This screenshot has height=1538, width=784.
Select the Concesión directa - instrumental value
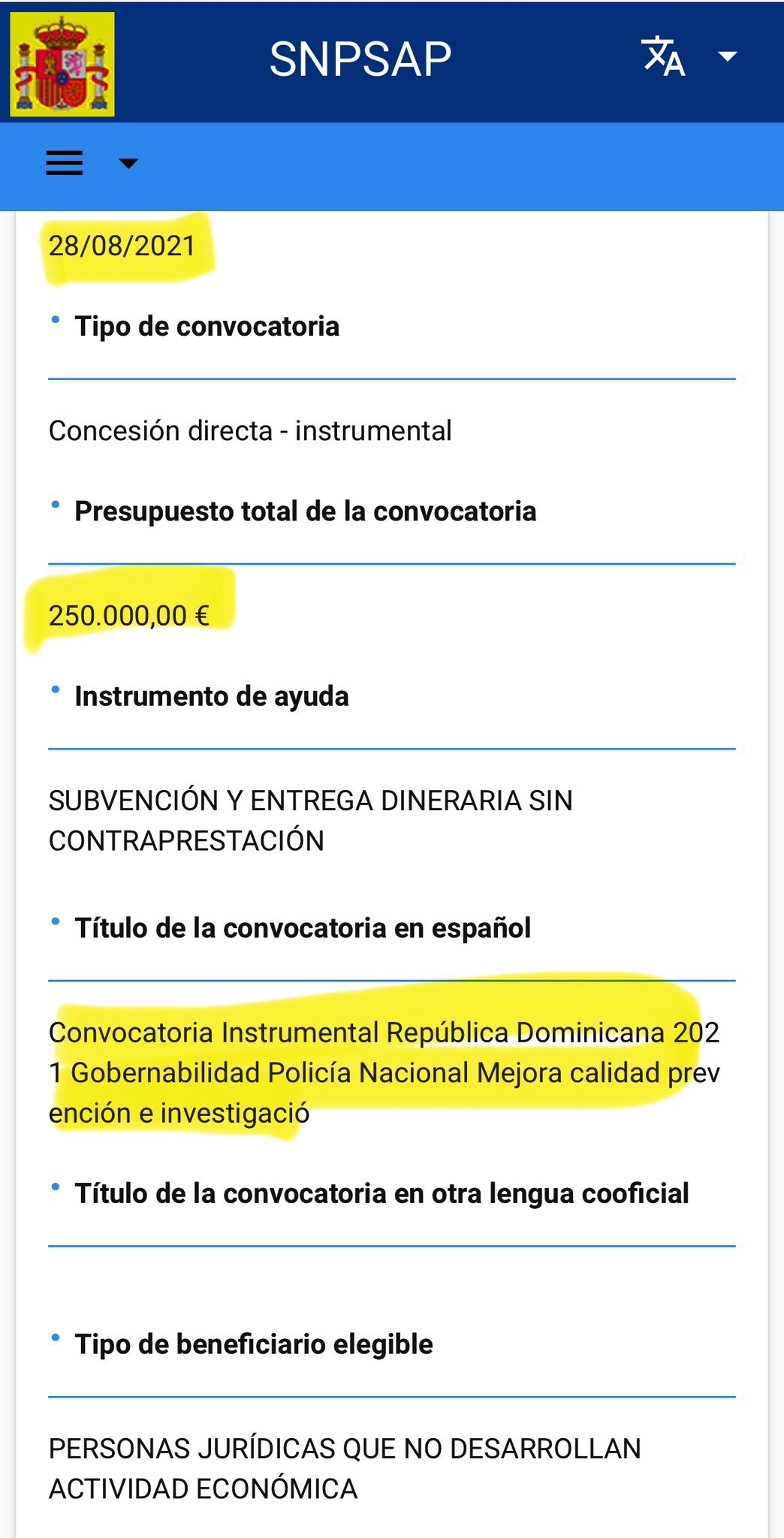coord(248,430)
